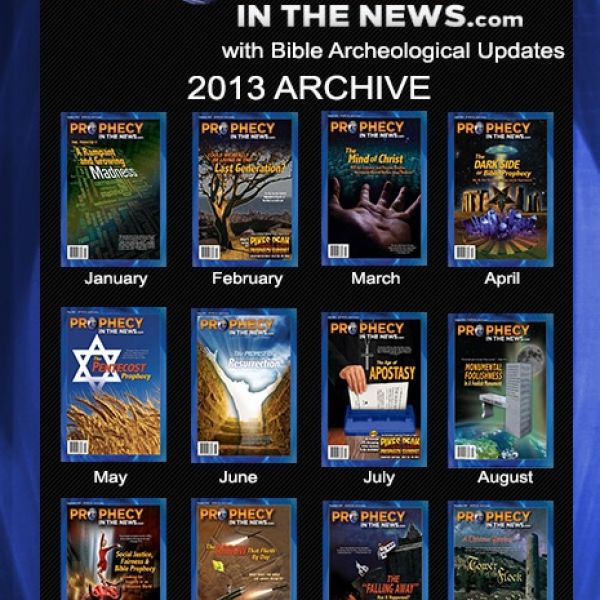Open the Social Justice, Fairness issue cover
The height and width of the screenshot is (600, 600).
click(x=113, y=550)
